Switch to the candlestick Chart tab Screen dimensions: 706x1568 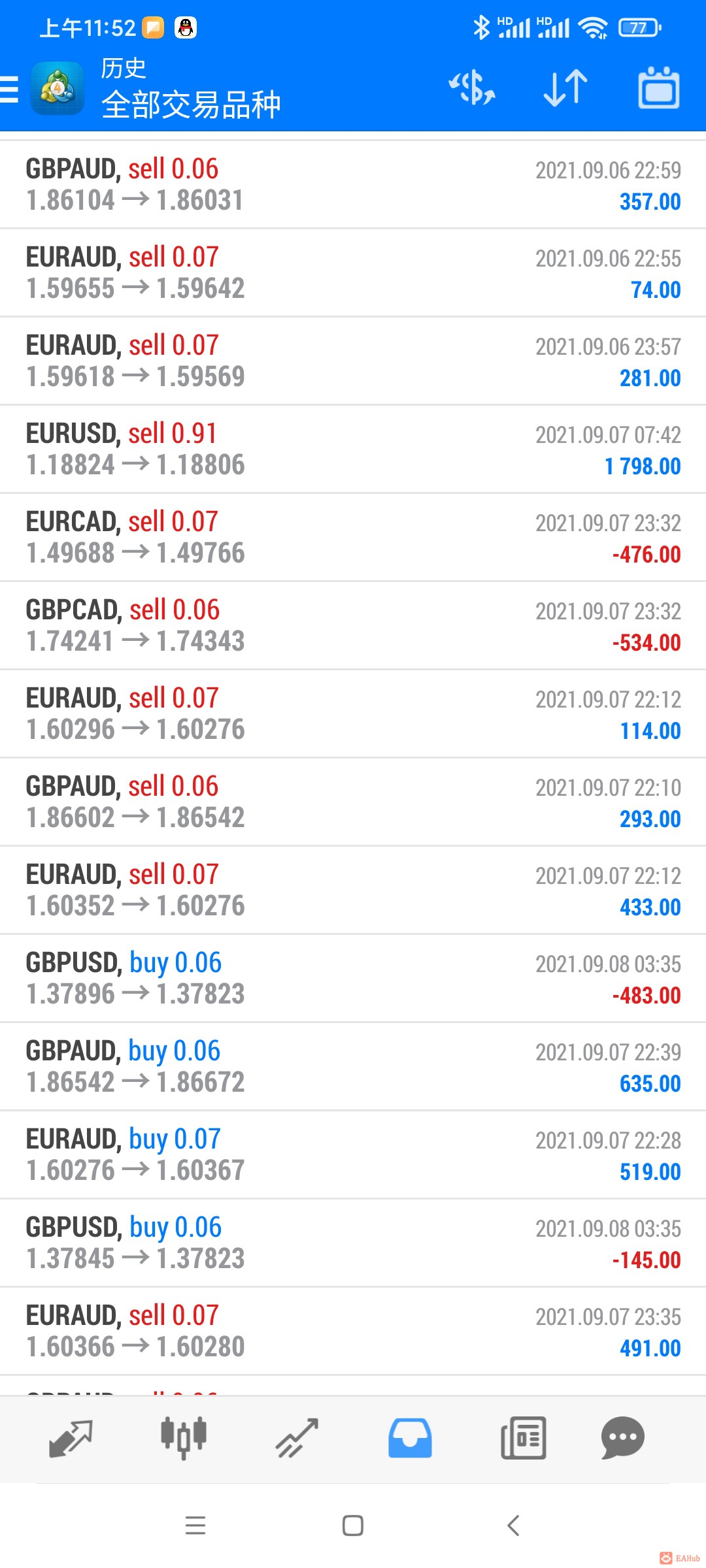tap(184, 1439)
